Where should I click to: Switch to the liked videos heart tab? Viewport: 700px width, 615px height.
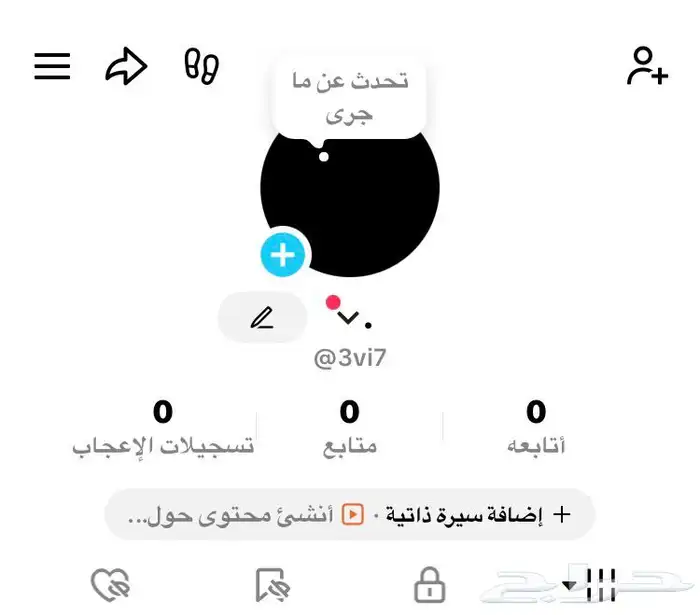tap(110, 585)
